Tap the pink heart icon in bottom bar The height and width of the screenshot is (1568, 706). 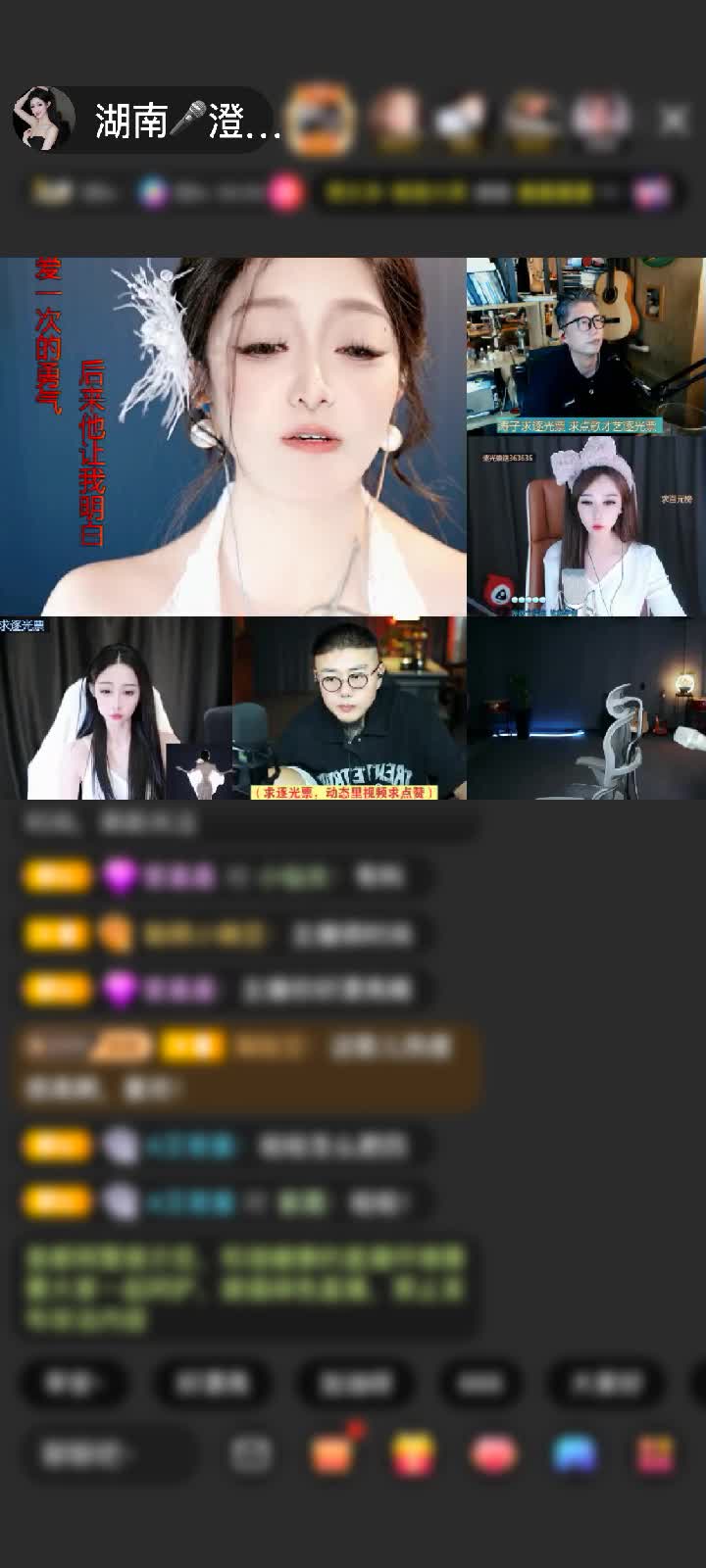pos(493,1454)
